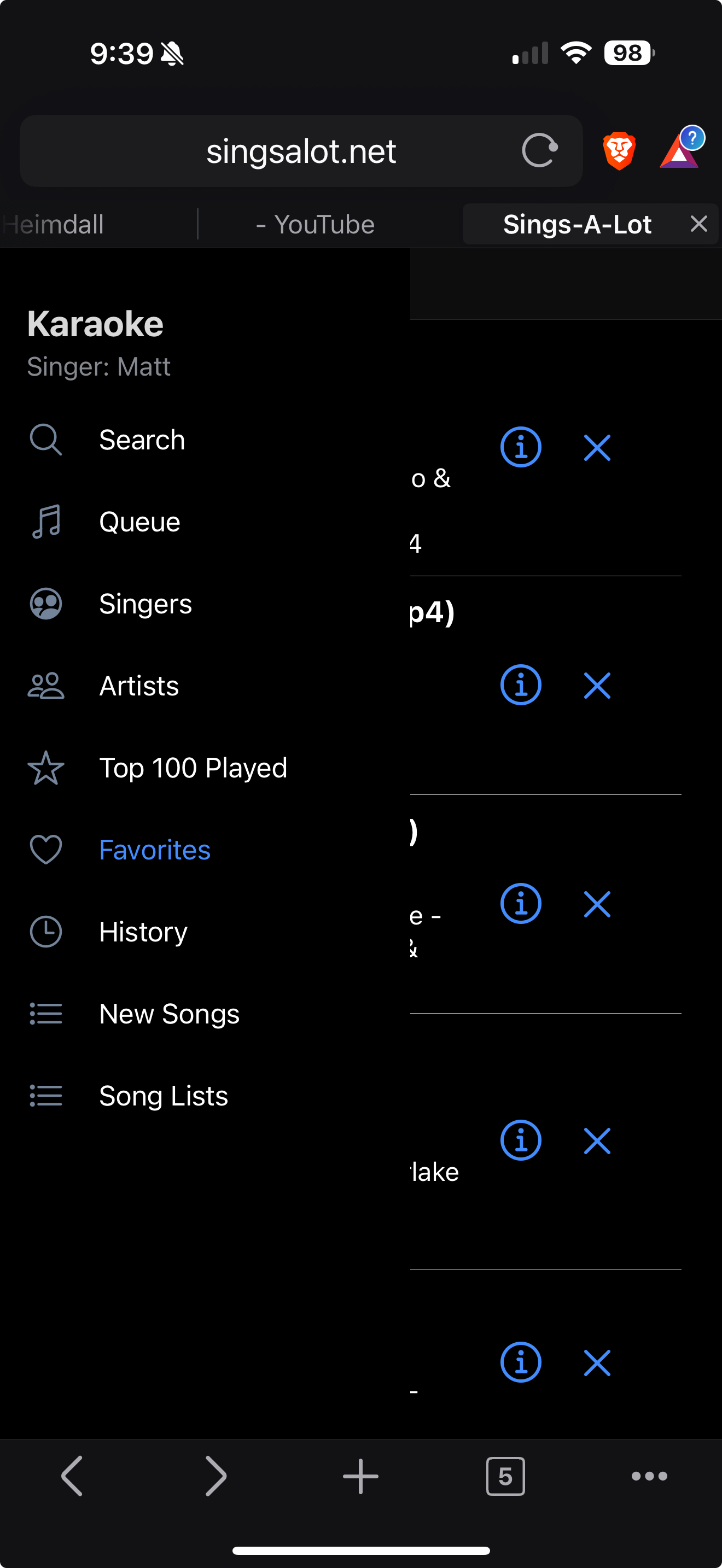Open Brave Shields lion icon
Image resolution: width=722 pixels, height=1568 pixels.
point(619,150)
